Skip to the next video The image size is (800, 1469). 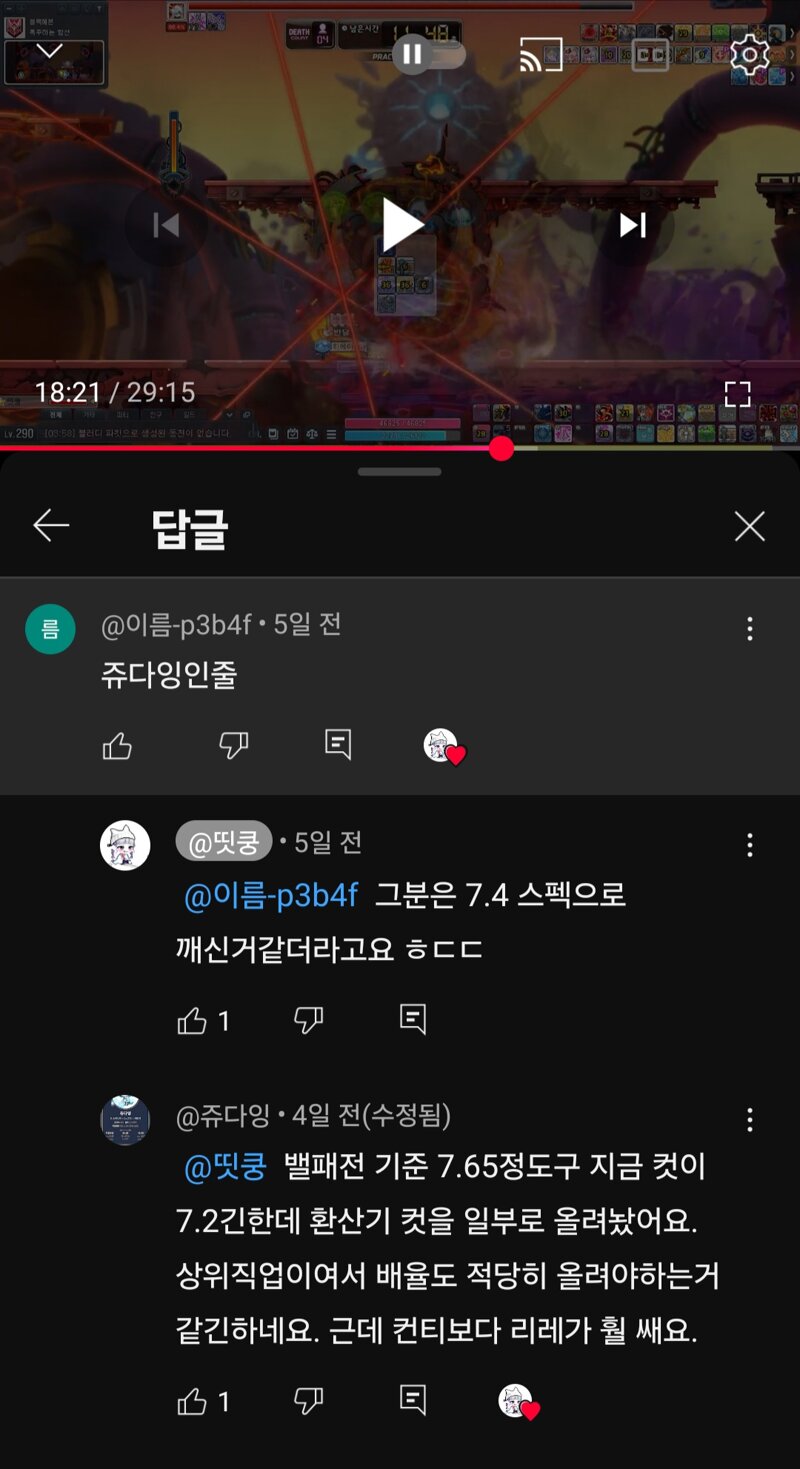pyautogui.click(x=632, y=225)
